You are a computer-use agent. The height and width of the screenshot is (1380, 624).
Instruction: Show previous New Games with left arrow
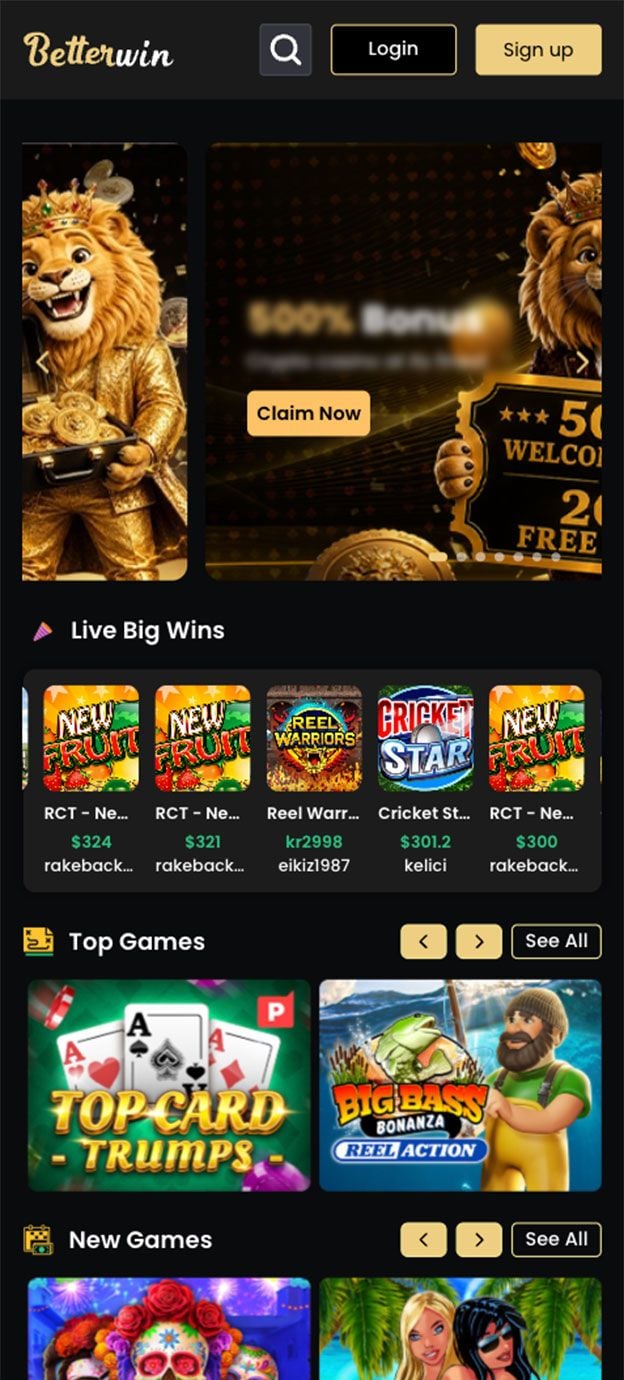tap(423, 1240)
